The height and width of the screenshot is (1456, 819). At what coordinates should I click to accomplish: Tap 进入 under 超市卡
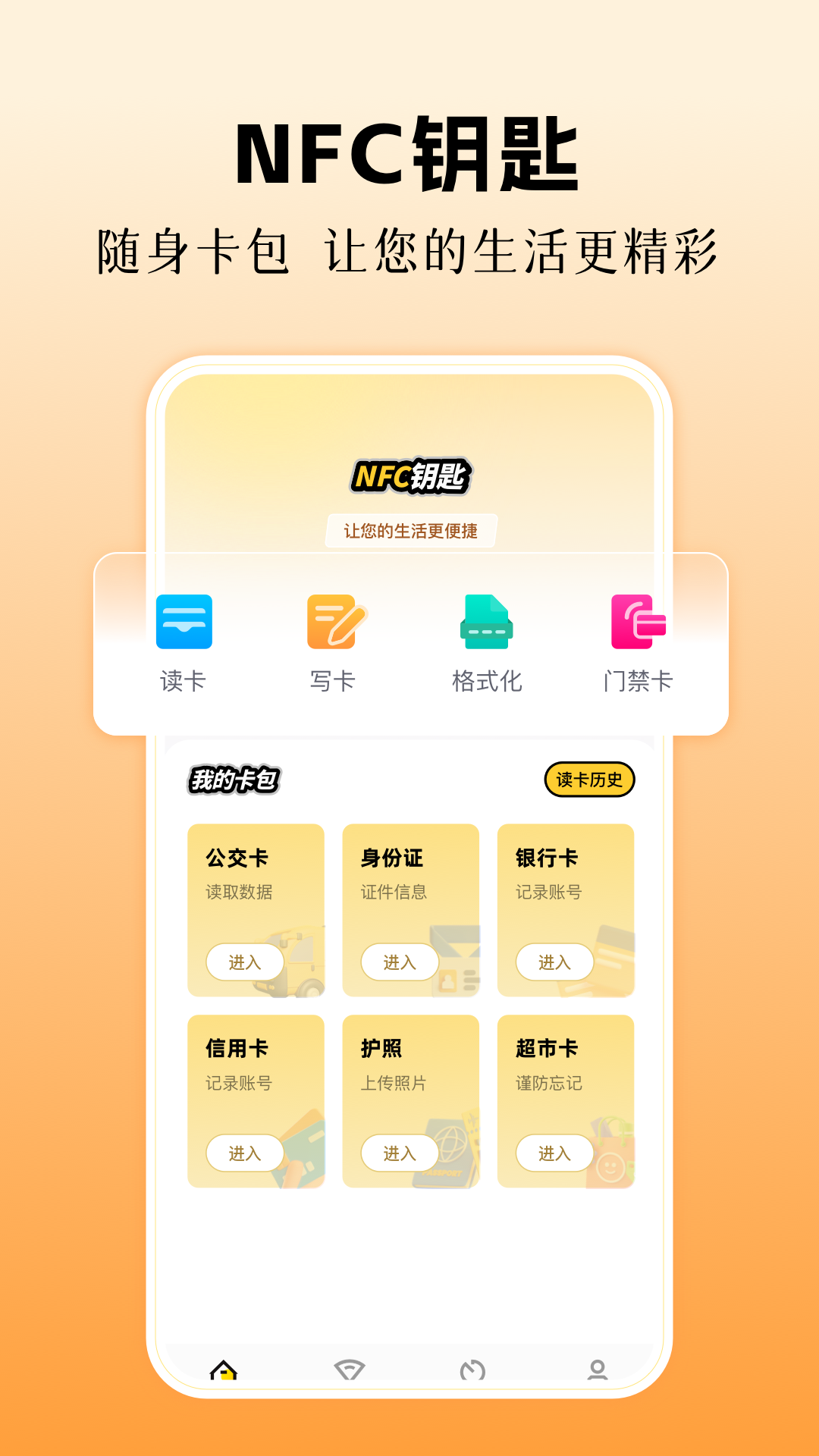[554, 1153]
